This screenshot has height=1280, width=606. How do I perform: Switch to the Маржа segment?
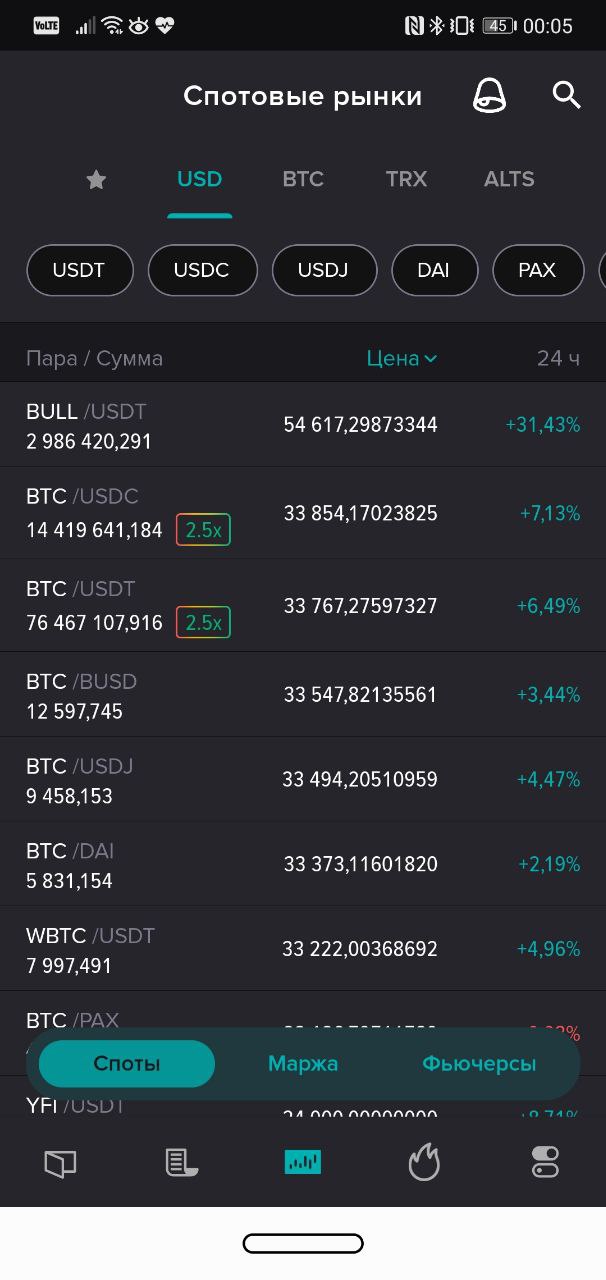[x=303, y=1064]
